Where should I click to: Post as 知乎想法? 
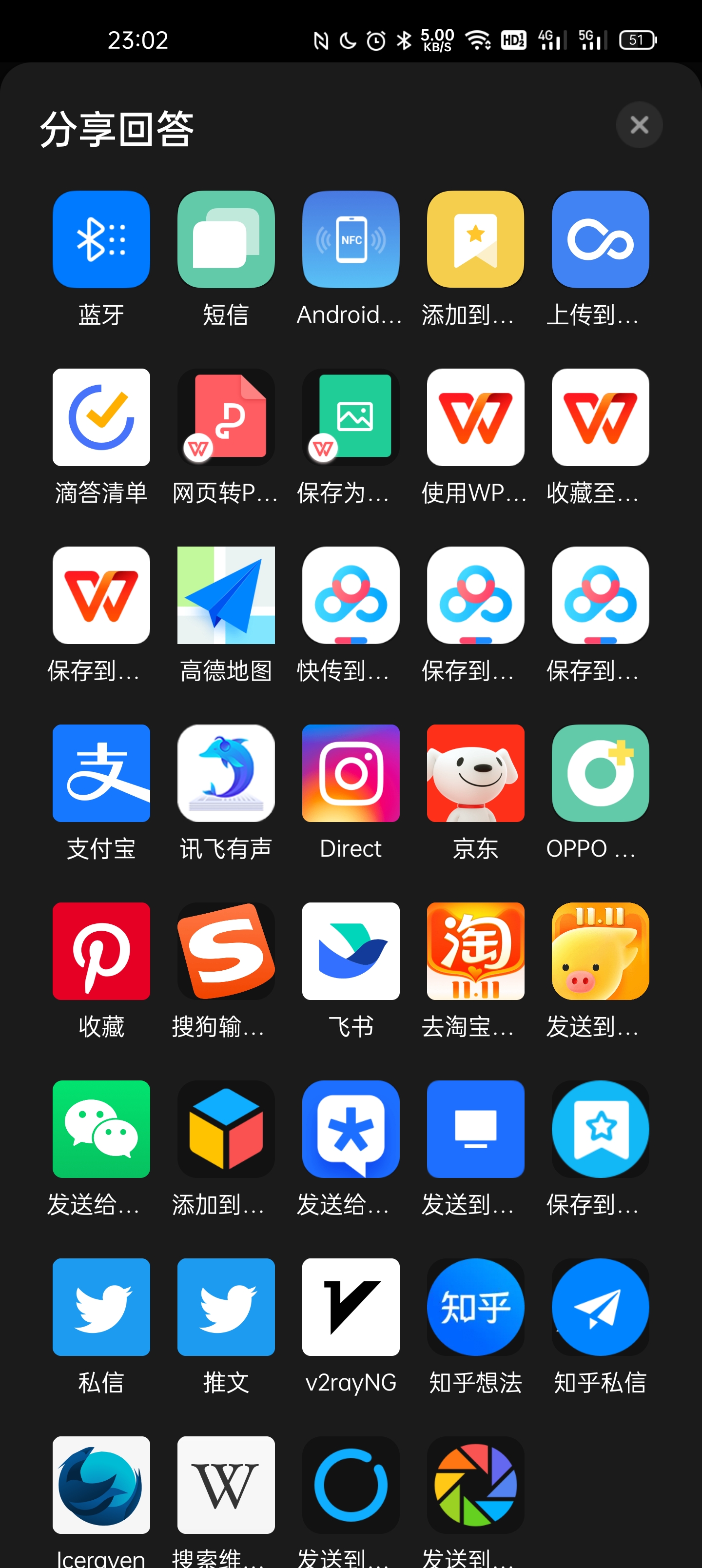[x=475, y=1307]
